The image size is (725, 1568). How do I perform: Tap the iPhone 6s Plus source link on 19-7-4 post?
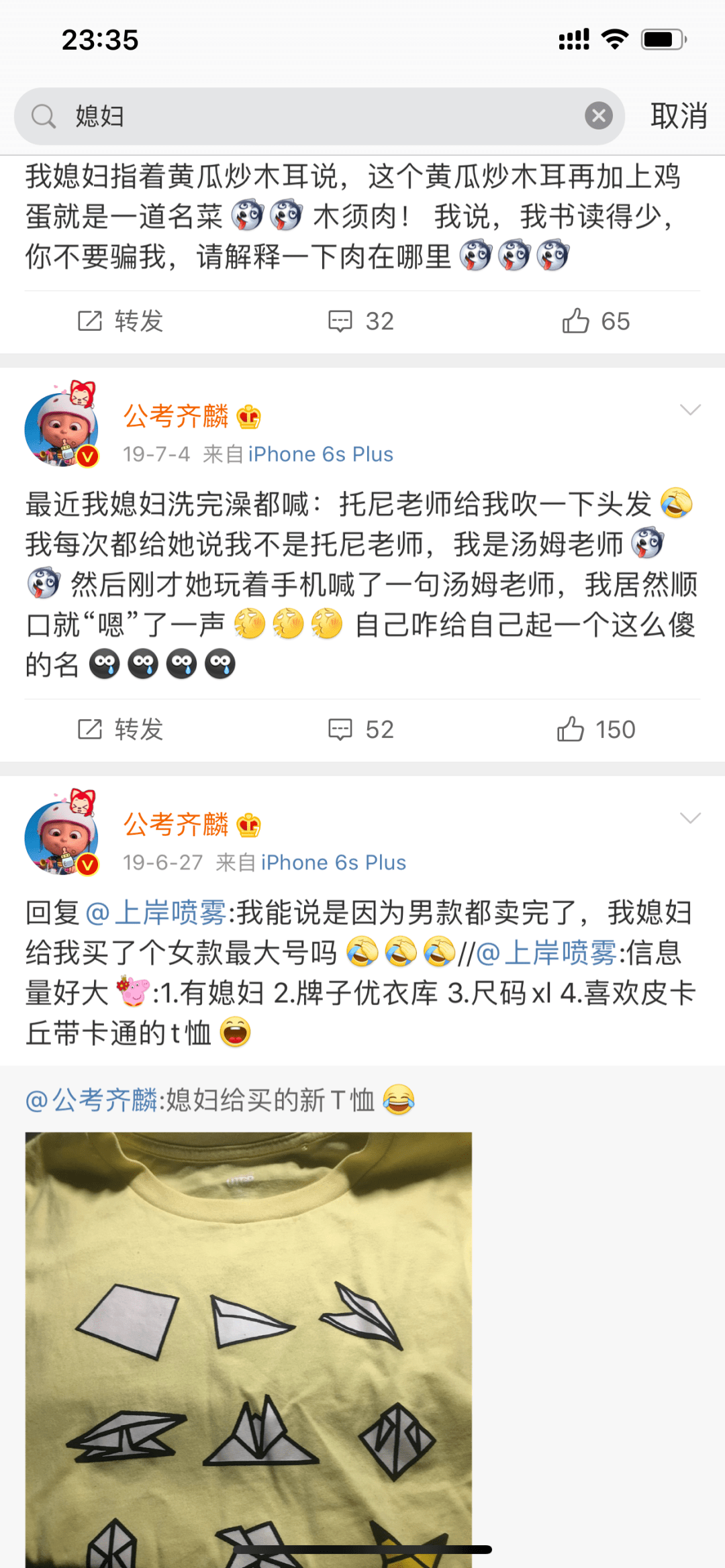[320, 454]
